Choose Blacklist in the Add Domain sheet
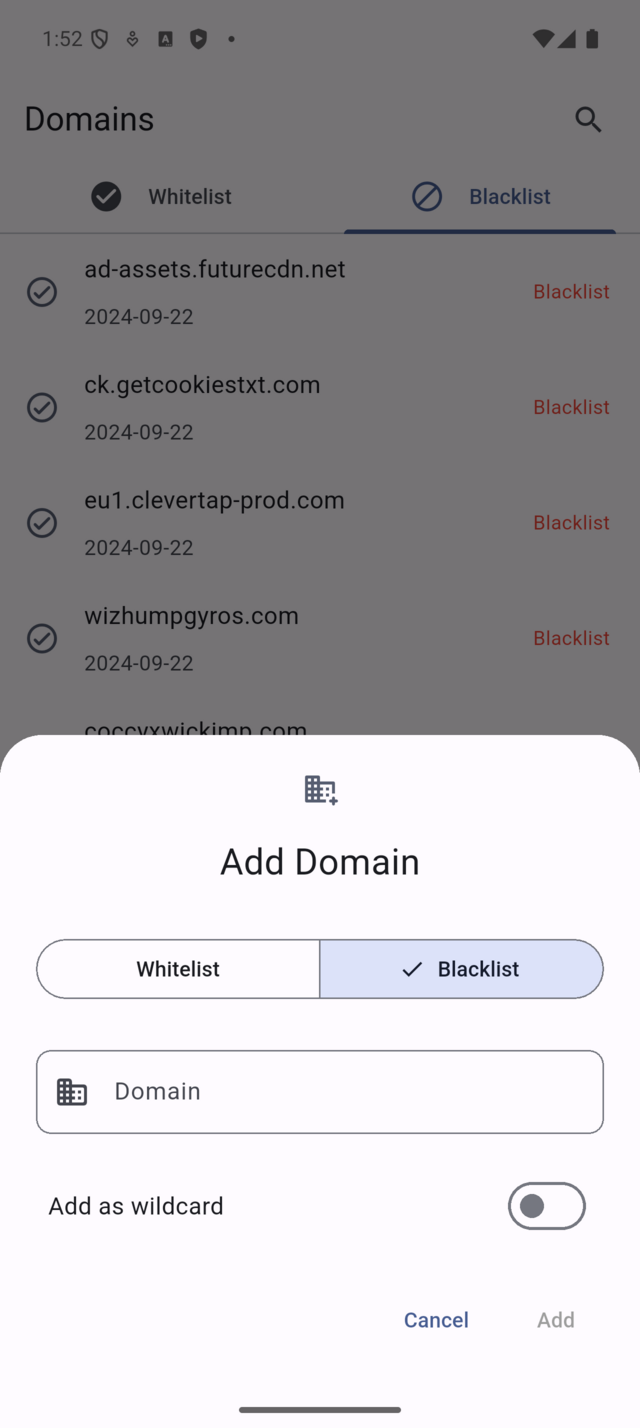This screenshot has height=1428, width=640. click(461, 969)
